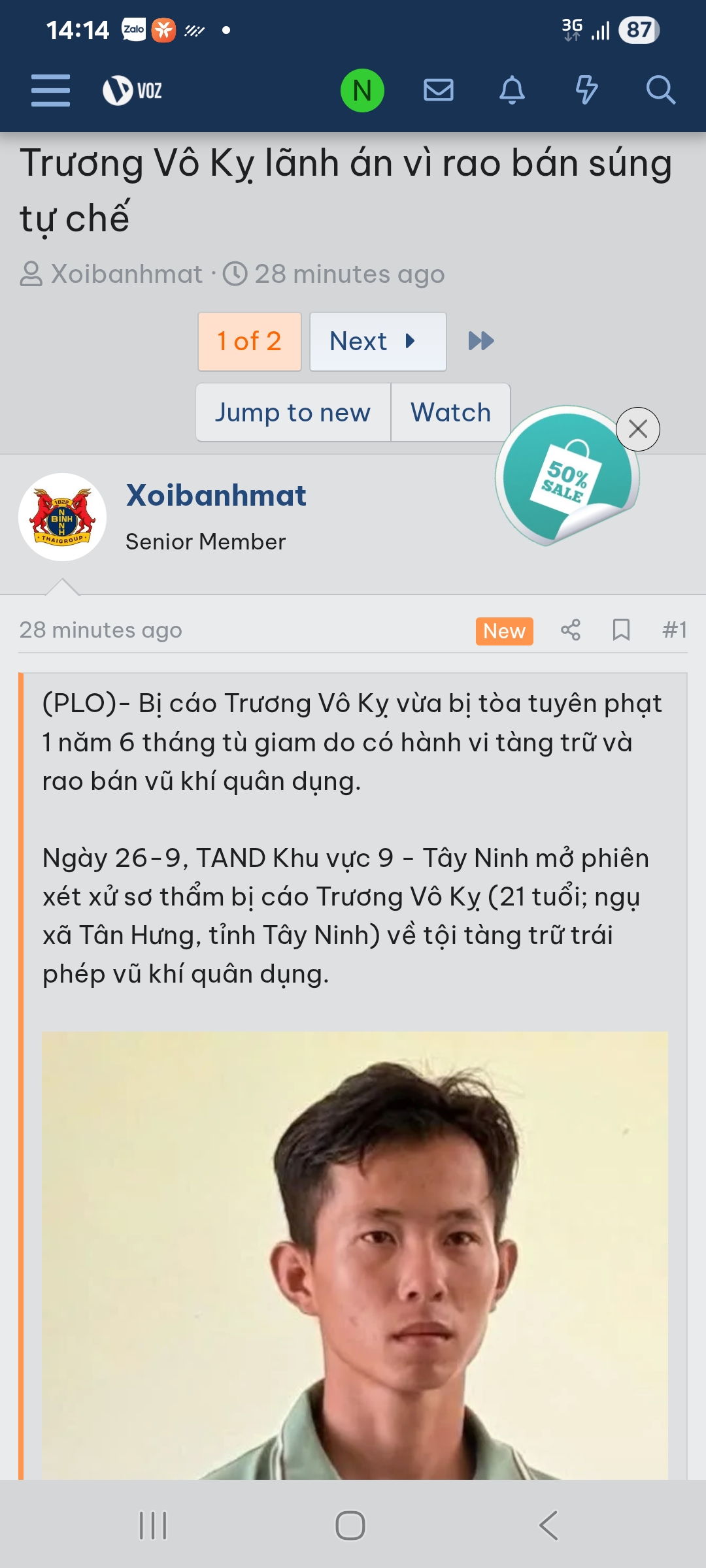Open the 1 of 2 page selector
This screenshot has height=1568, width=706.
point(249,342)
